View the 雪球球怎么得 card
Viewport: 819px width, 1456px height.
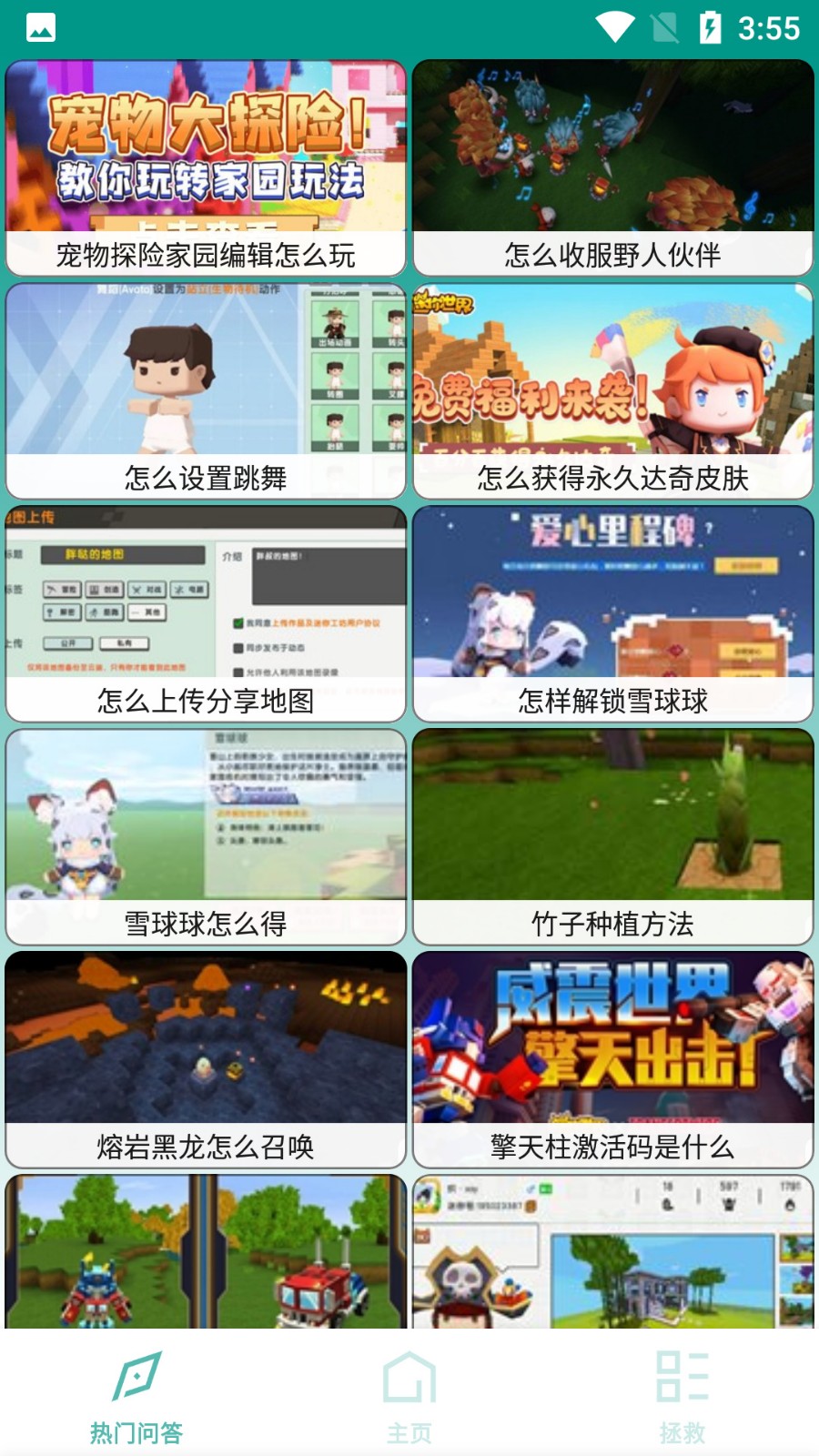pos(206,837)
